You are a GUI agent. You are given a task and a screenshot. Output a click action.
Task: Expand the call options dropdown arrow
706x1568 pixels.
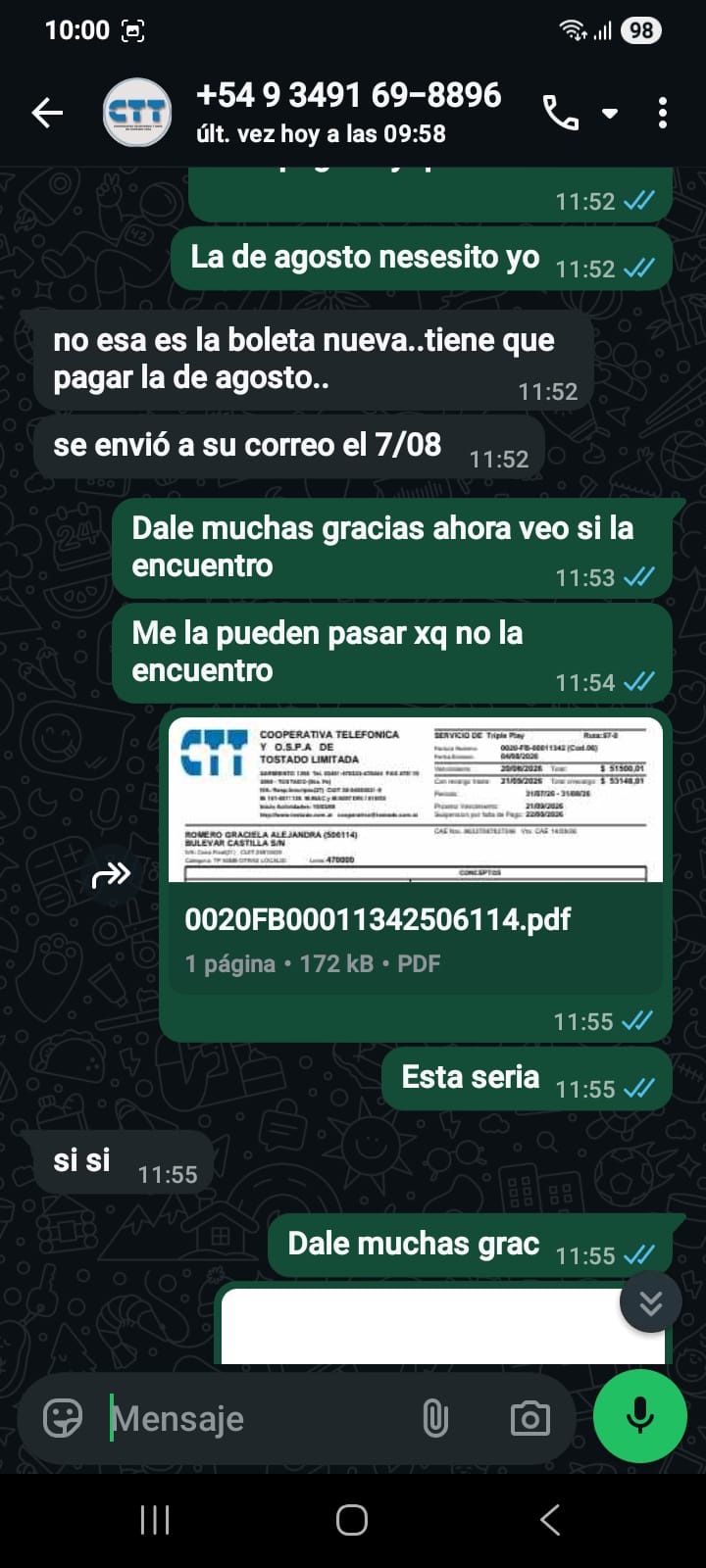click(x=610, y=114)
